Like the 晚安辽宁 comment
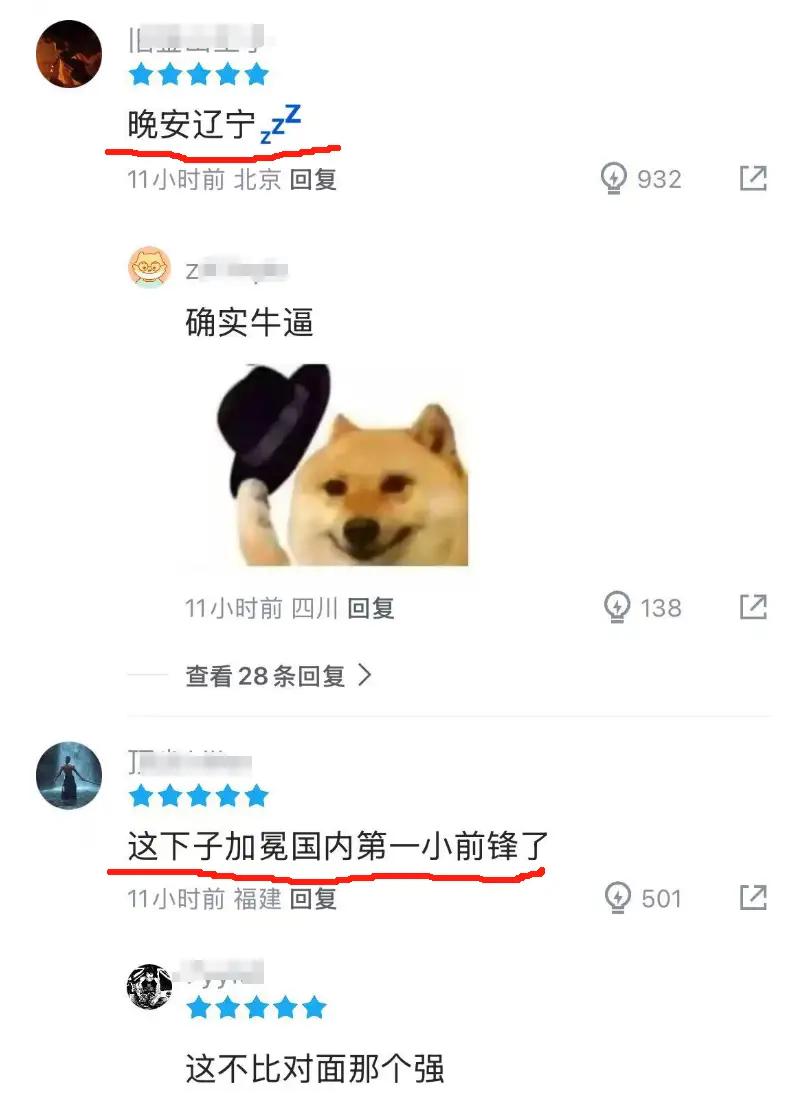The image size is (803, 1113). 613,179
